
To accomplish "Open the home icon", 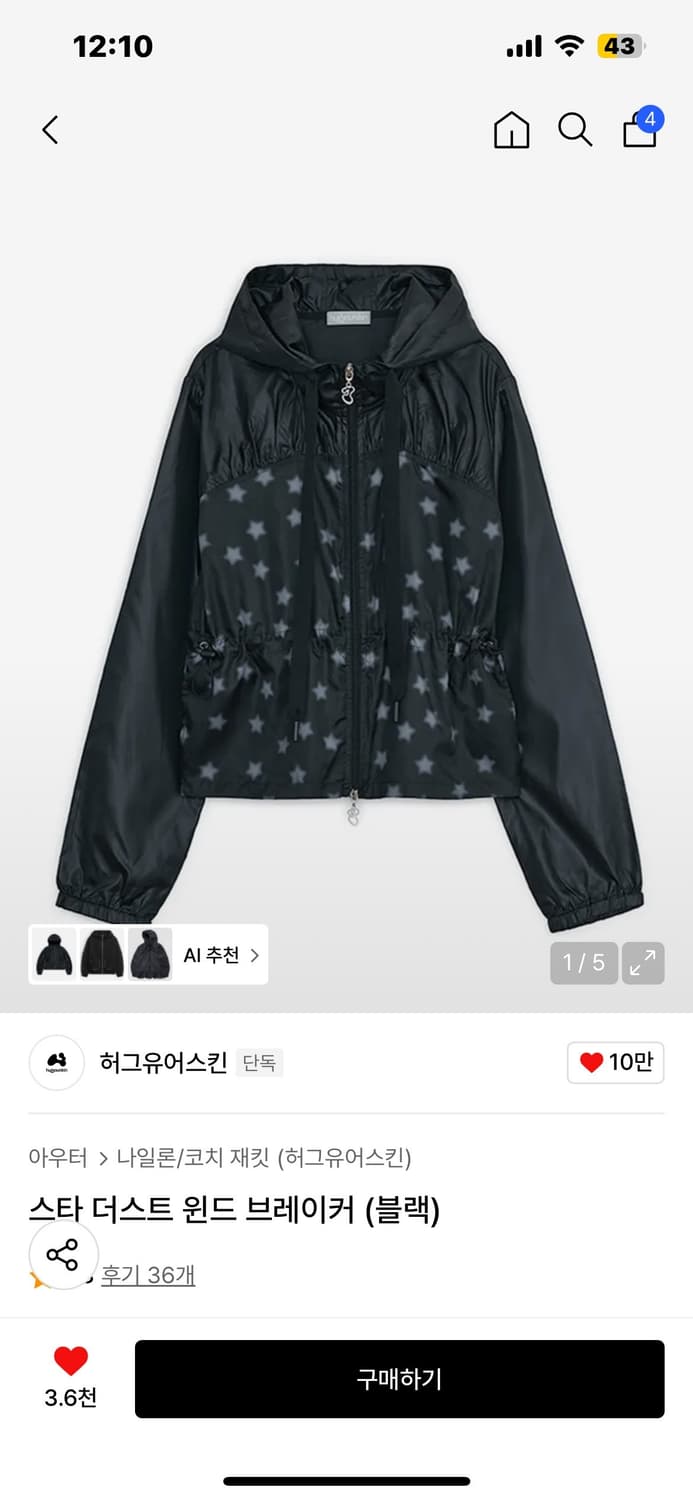I will coord(511,130).
